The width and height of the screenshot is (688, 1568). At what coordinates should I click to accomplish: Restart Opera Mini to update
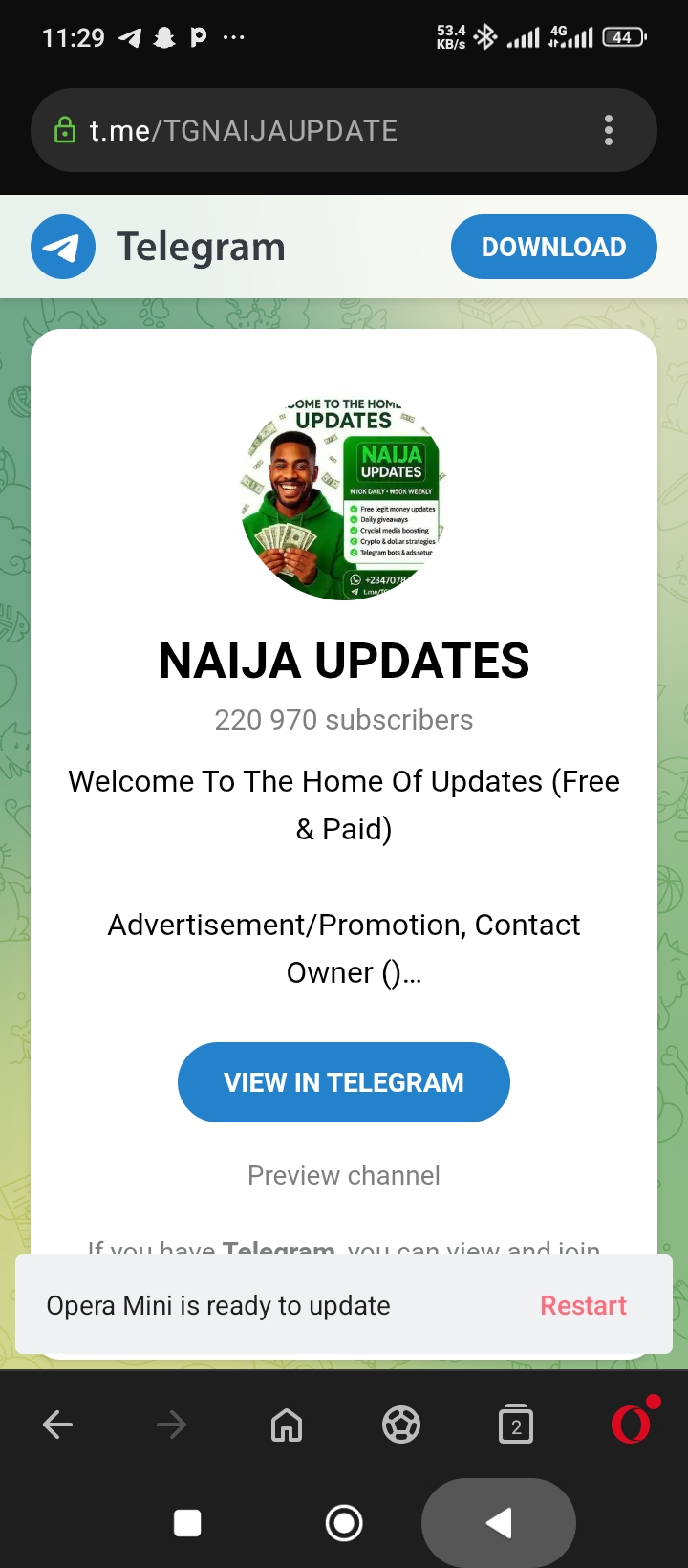583,1305
